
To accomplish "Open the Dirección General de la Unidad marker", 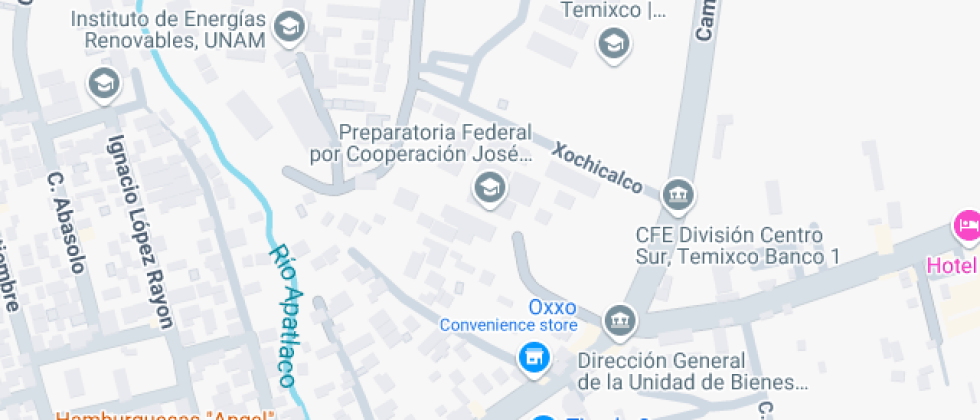I will (x=620, y=320).
